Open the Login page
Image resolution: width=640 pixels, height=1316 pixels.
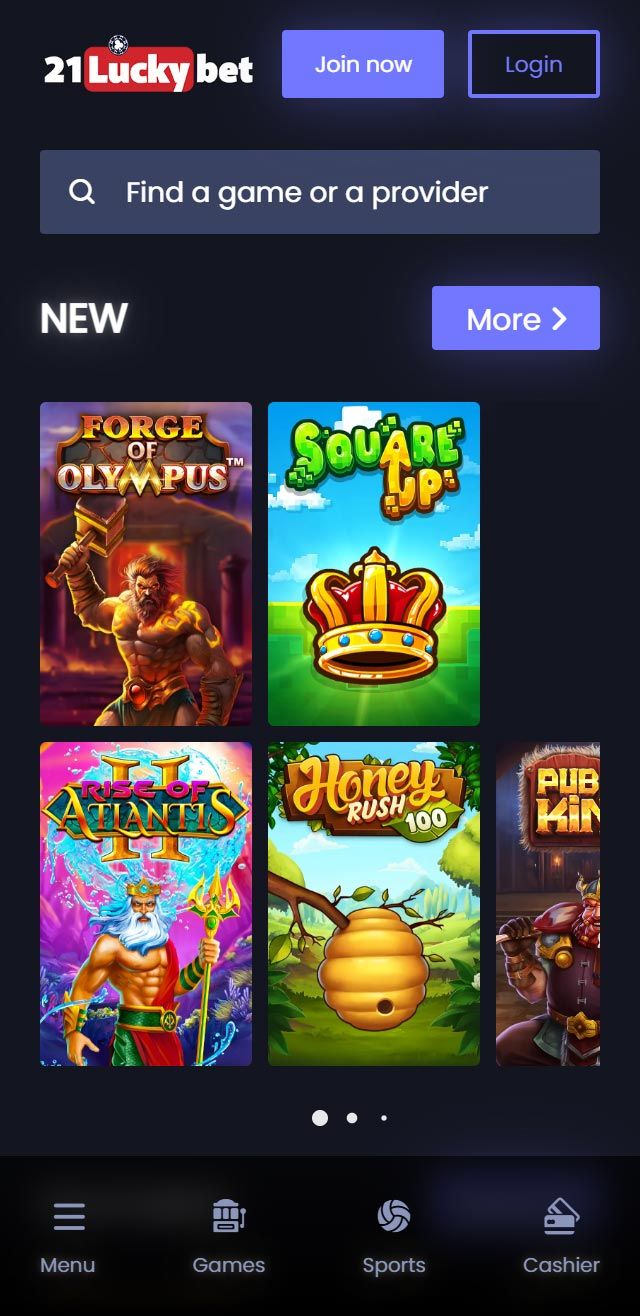click(533, 64)
